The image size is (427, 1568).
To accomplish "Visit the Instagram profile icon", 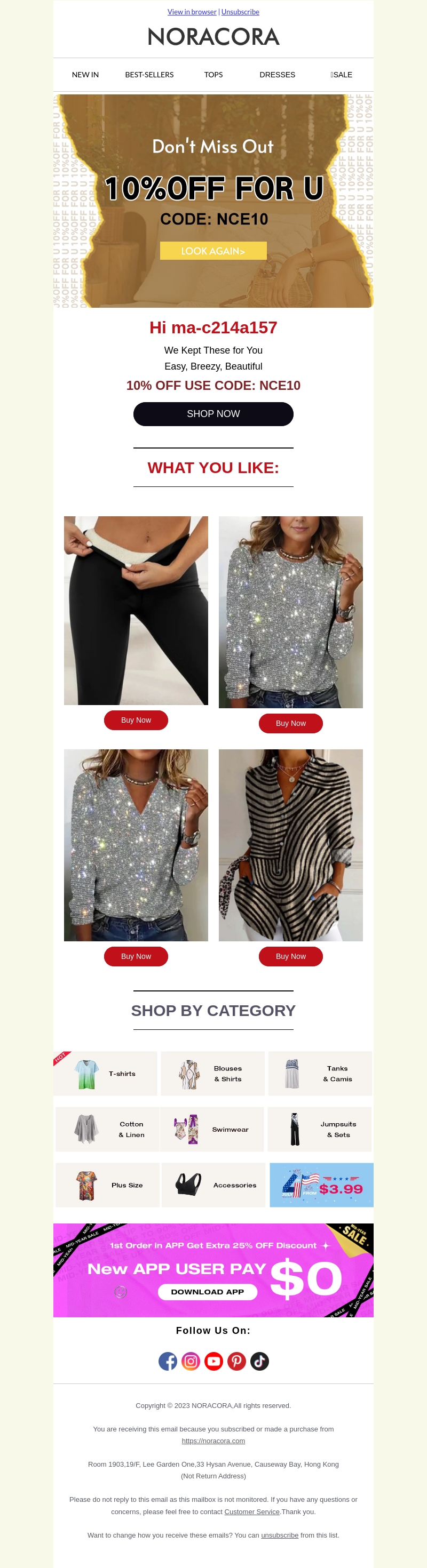I will pyautogui.click(x=191, y=1361).
